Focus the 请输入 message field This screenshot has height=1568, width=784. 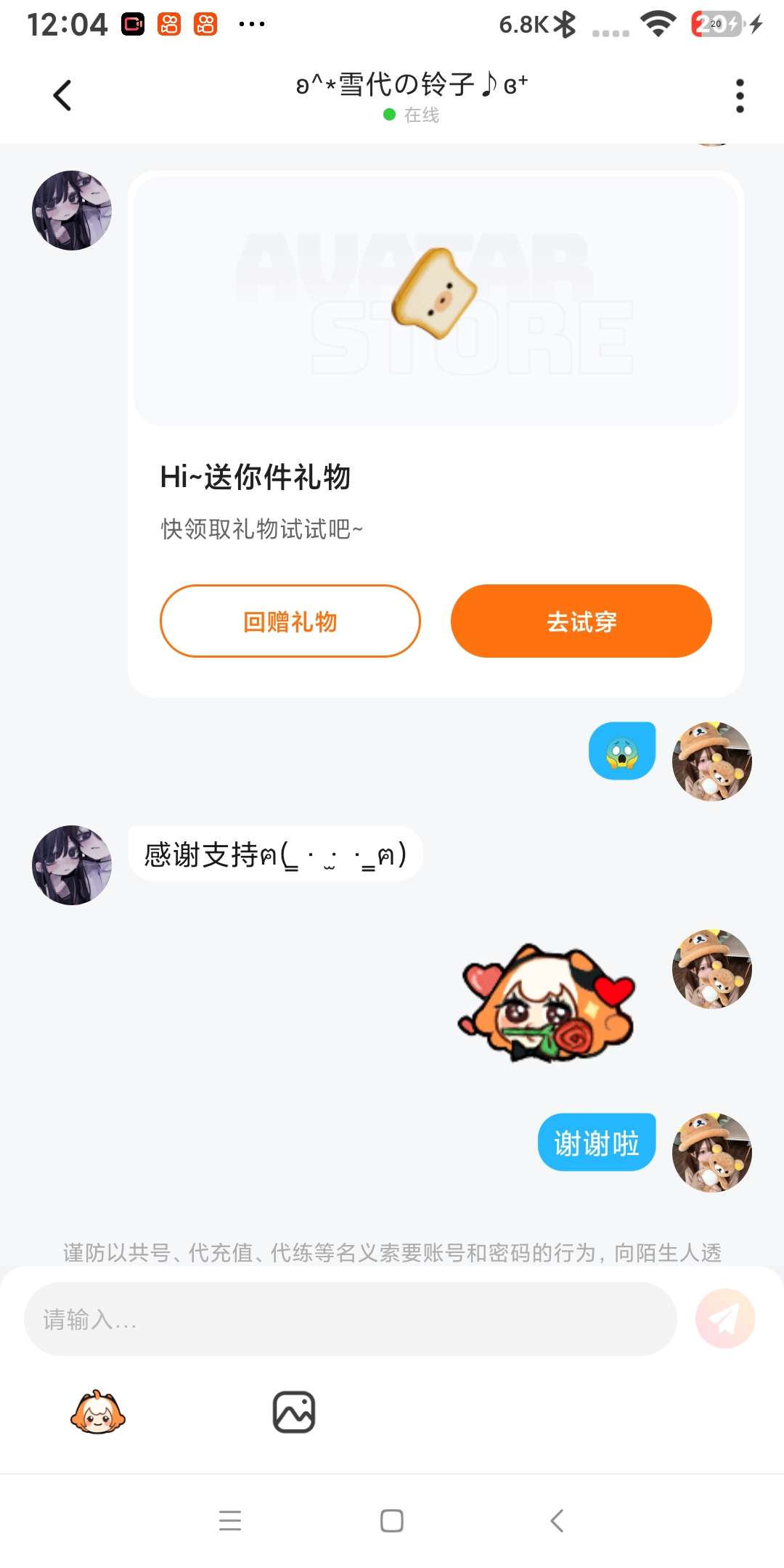click(x=350, y=1318)
